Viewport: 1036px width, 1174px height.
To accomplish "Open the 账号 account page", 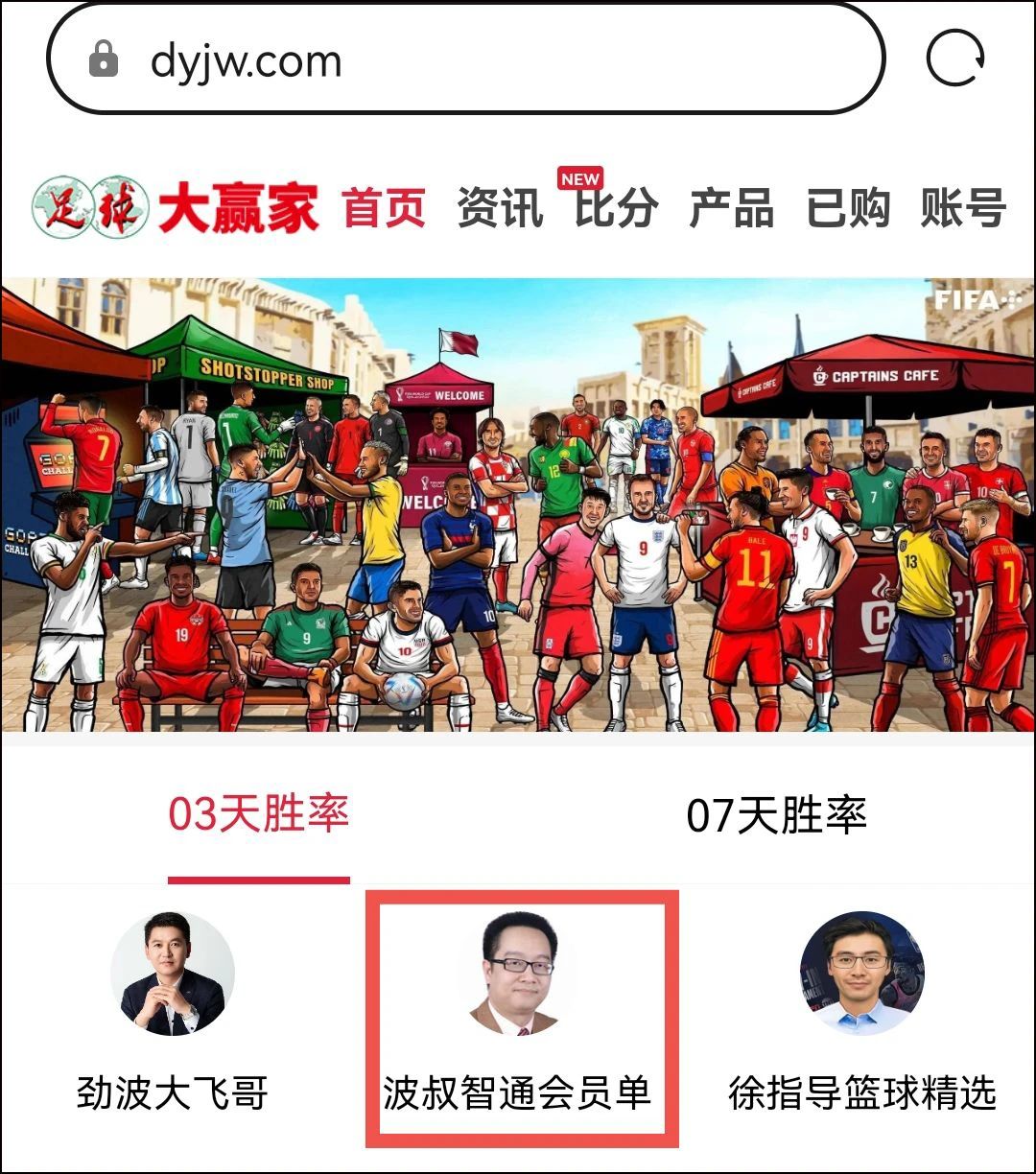I will 962,208.
